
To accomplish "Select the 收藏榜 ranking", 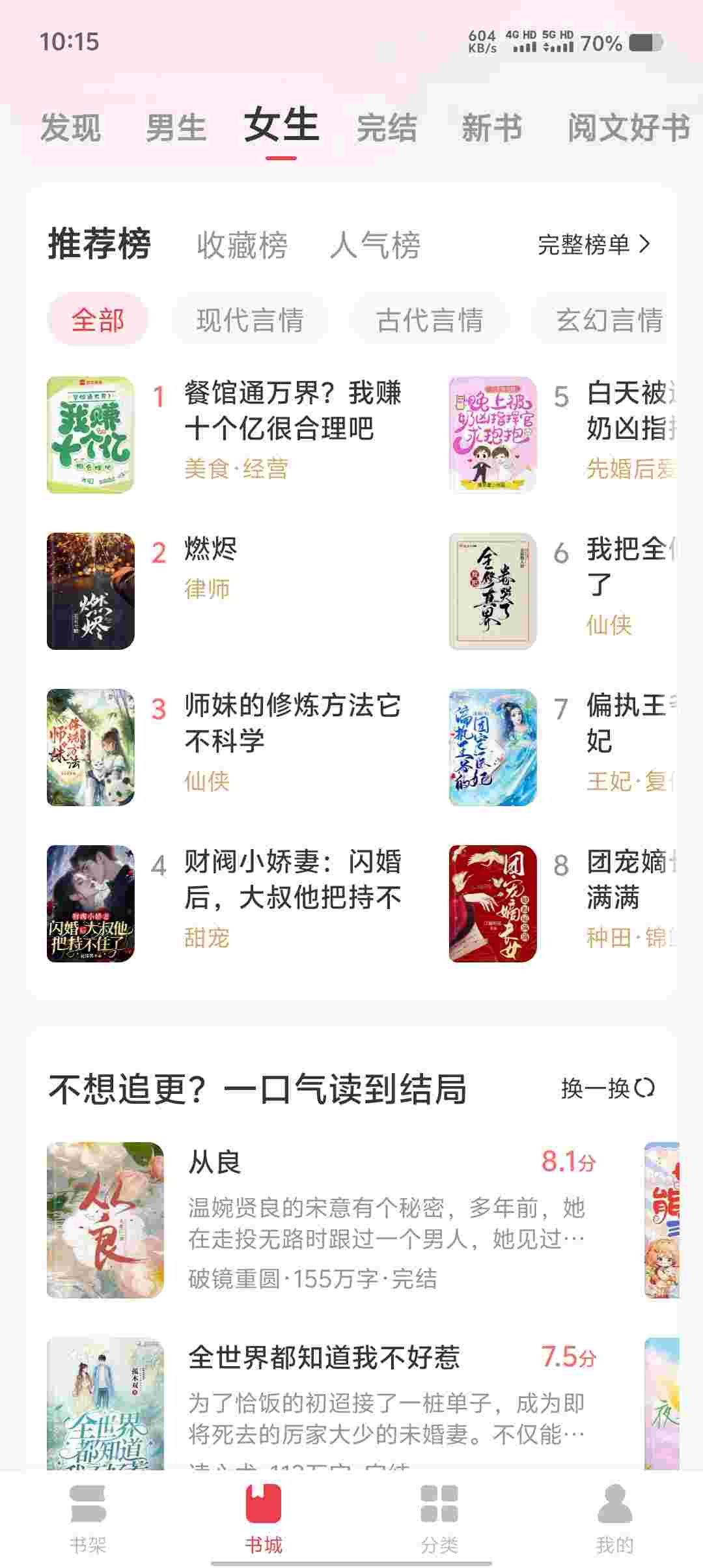I will tap(242, 245).
